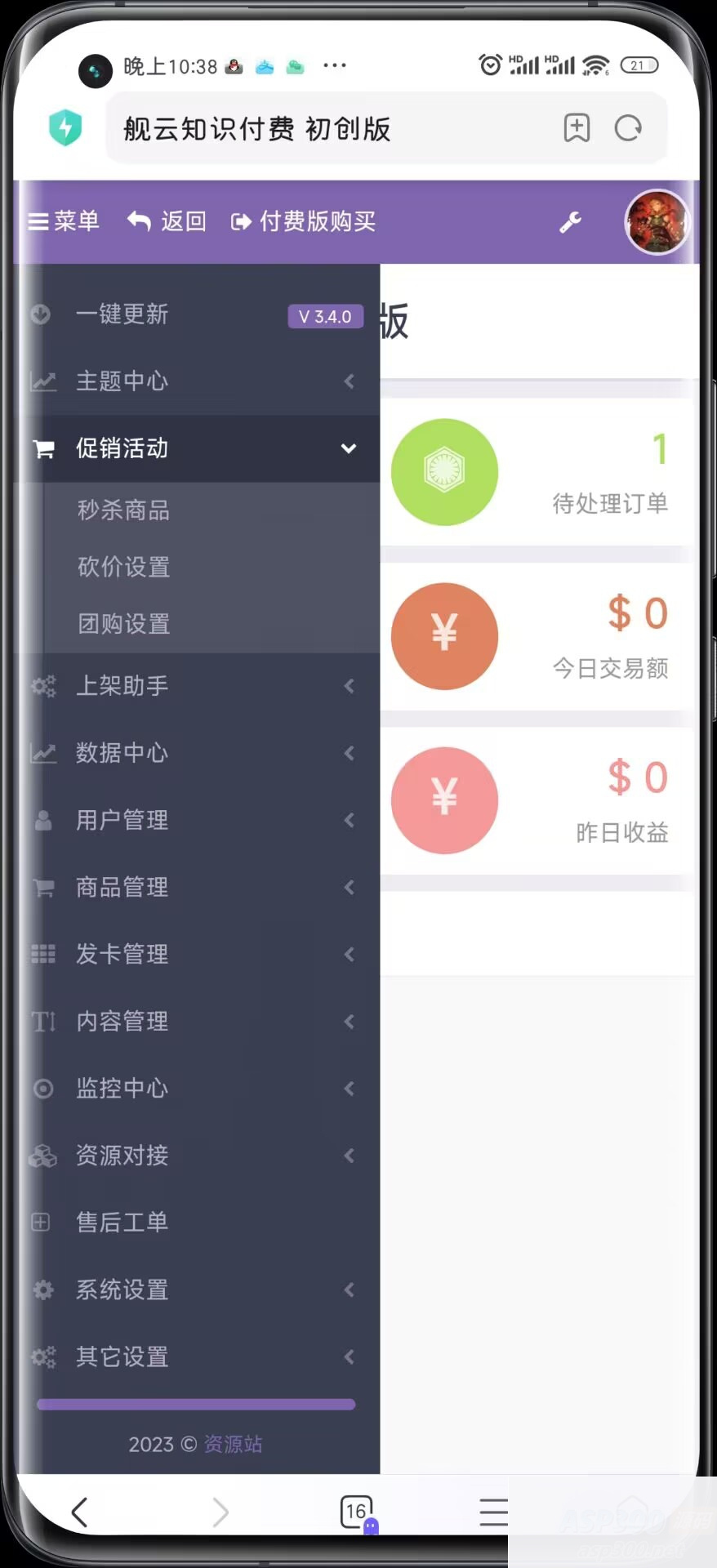Viewport: 717px width, 1568px height.
Task: Expand the 系统设置 section
Action: (x=122, y=1290)
